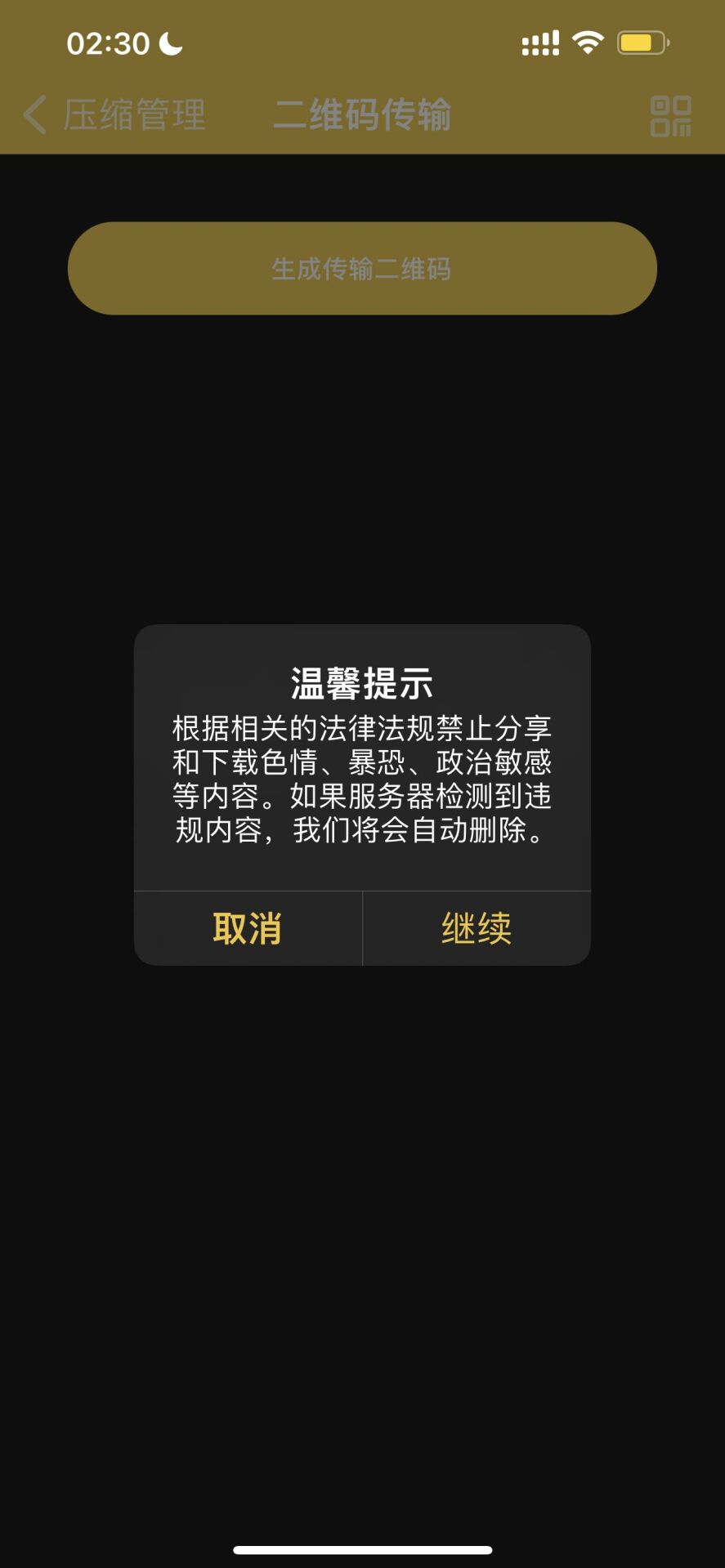Choose 继续 in the 温馨提示 dialog
Image resolution: width=725 pixels, height=1568 pixels.
coord(477,928)
